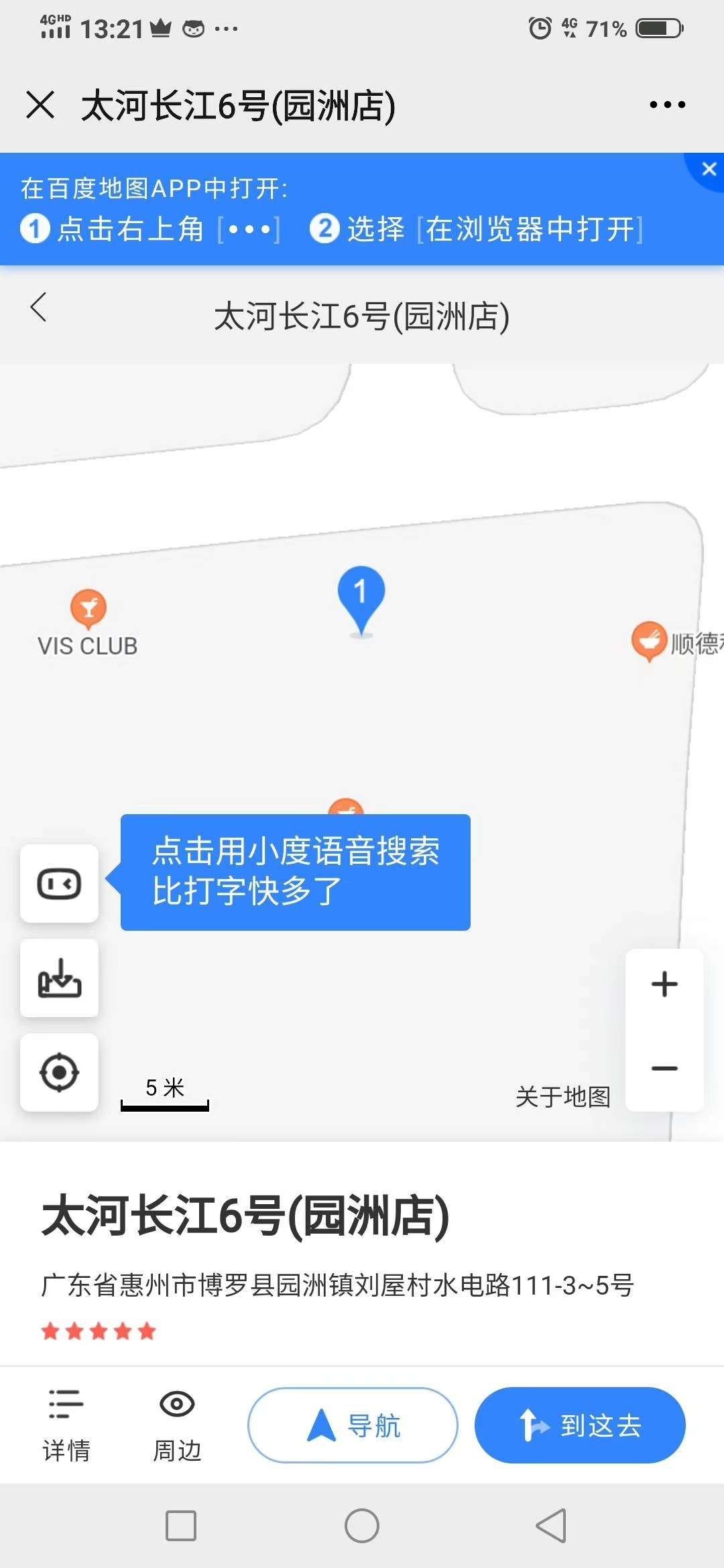This screenshot has height=1568, width=724.
Task: Open the three-dot overflow menu
Action: (667, 105)
